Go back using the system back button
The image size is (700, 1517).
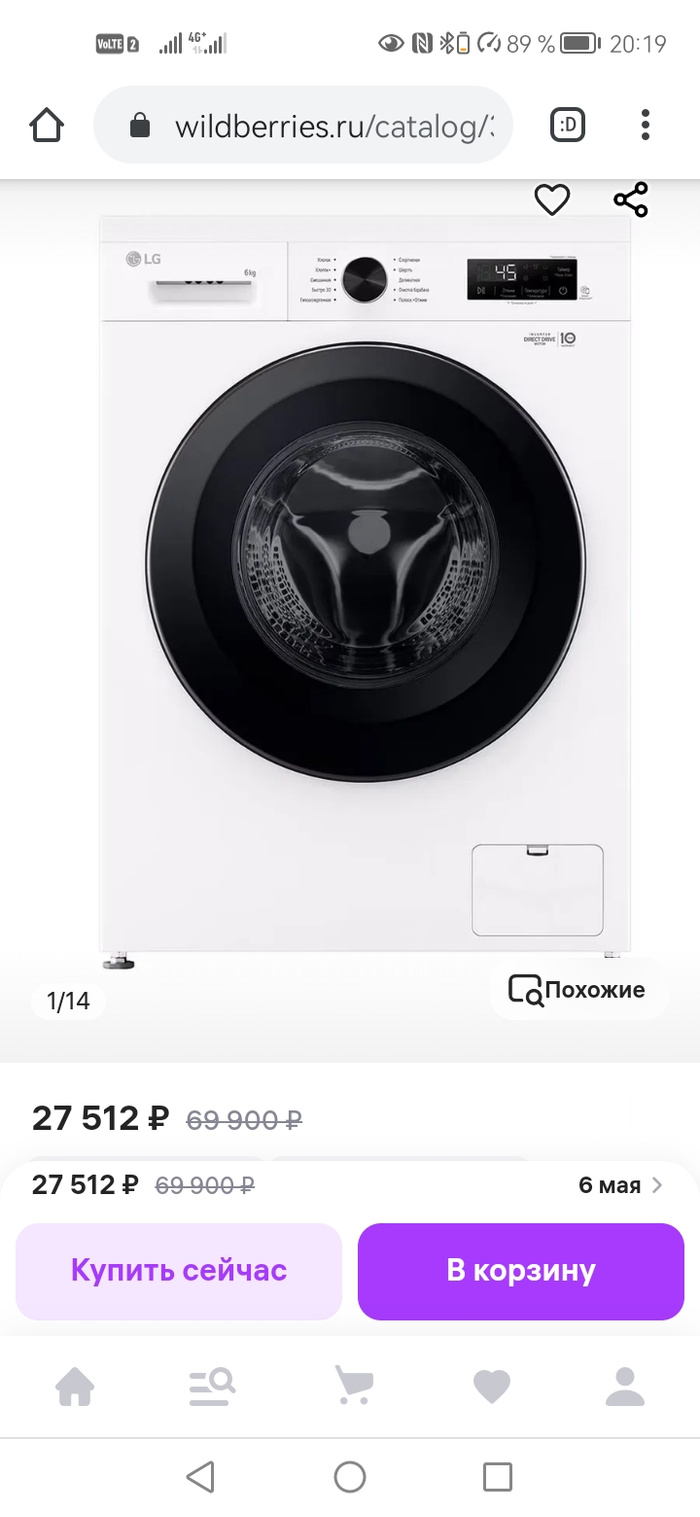point(201,1477)
